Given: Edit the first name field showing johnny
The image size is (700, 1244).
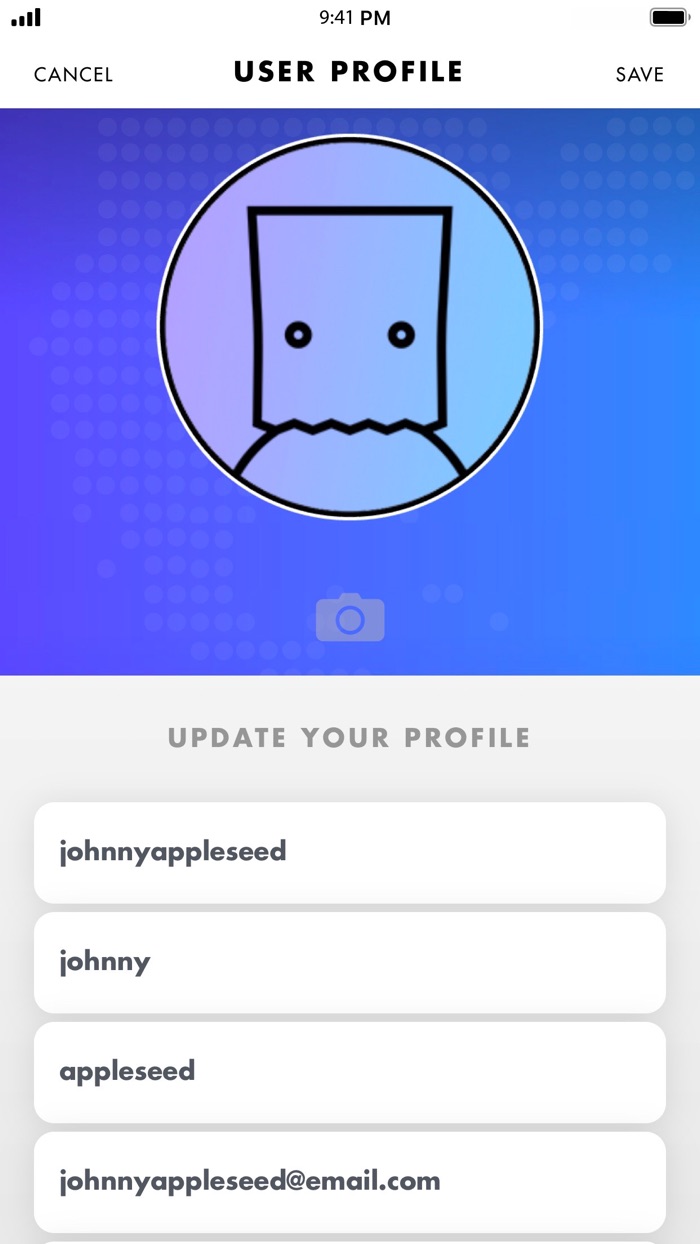Looking at the screenshot, I should (350, 962).
